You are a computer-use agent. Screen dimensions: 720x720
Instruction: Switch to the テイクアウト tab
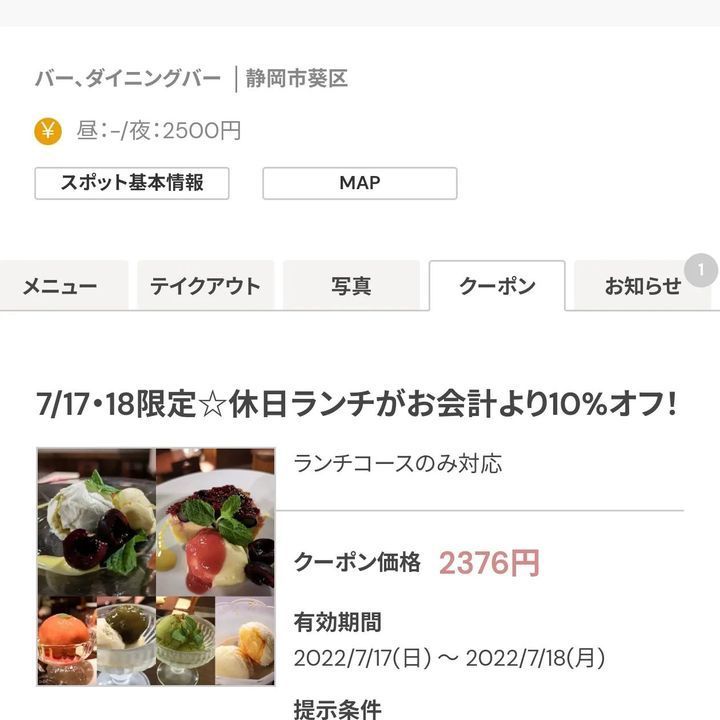point(205,286)
